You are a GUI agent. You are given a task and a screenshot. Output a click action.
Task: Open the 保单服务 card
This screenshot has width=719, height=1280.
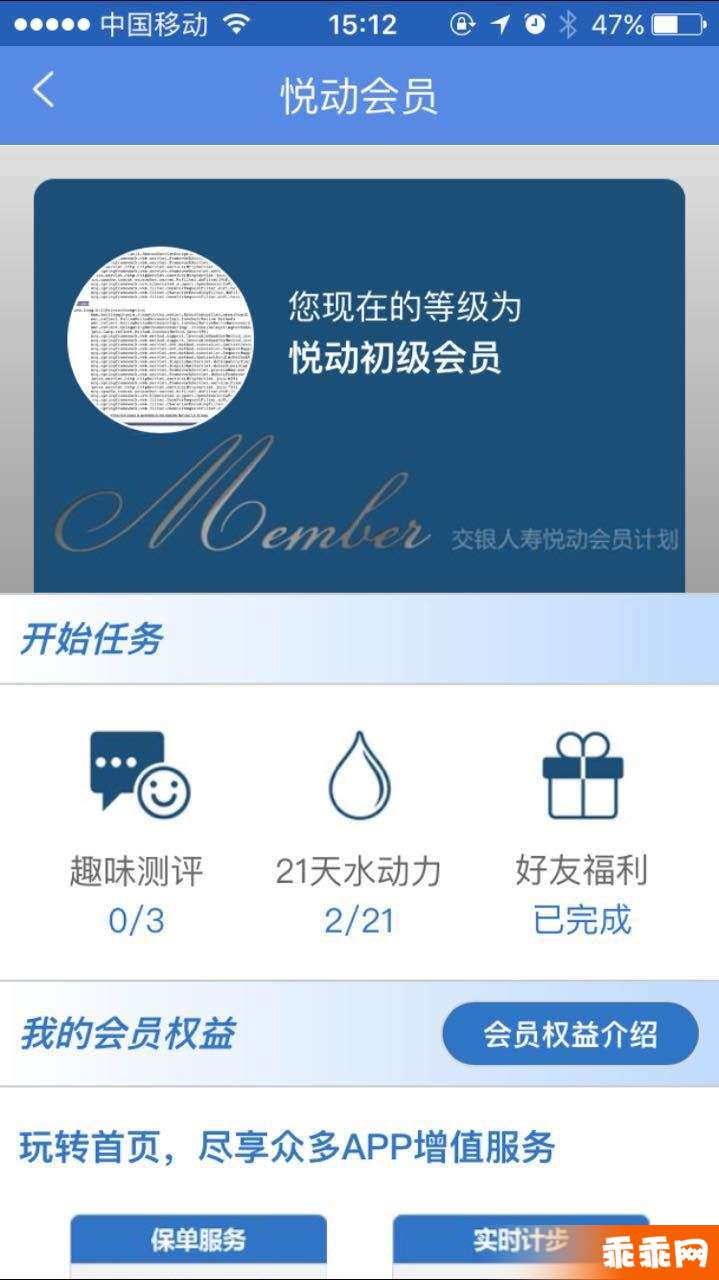[198, 1242]
